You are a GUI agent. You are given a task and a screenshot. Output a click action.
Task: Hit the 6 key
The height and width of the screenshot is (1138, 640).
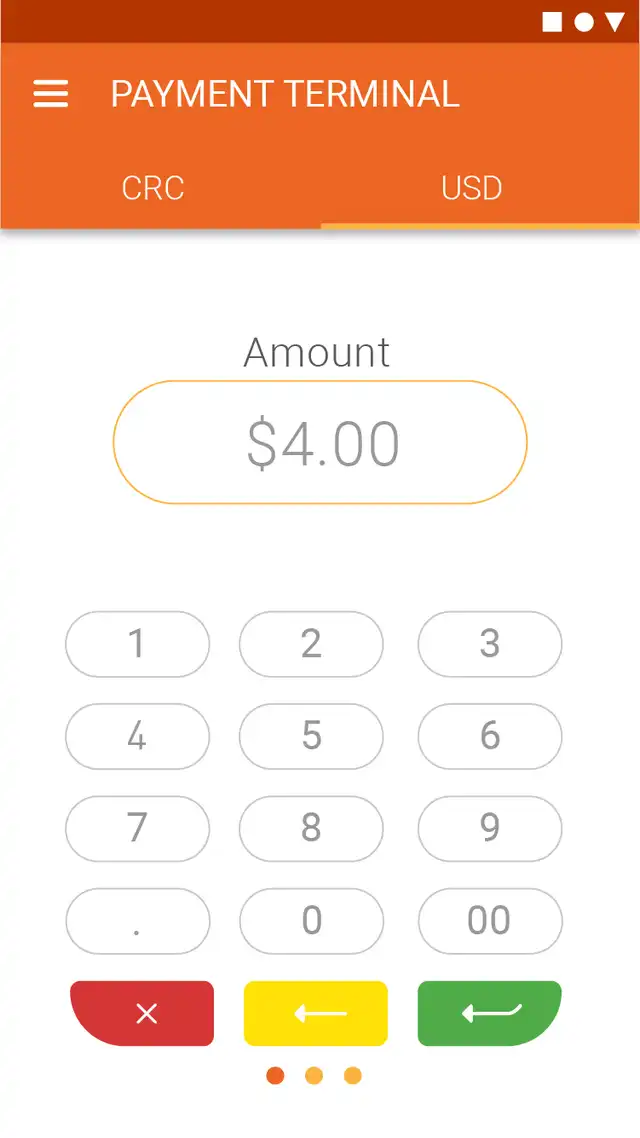(x=490, y=736)
